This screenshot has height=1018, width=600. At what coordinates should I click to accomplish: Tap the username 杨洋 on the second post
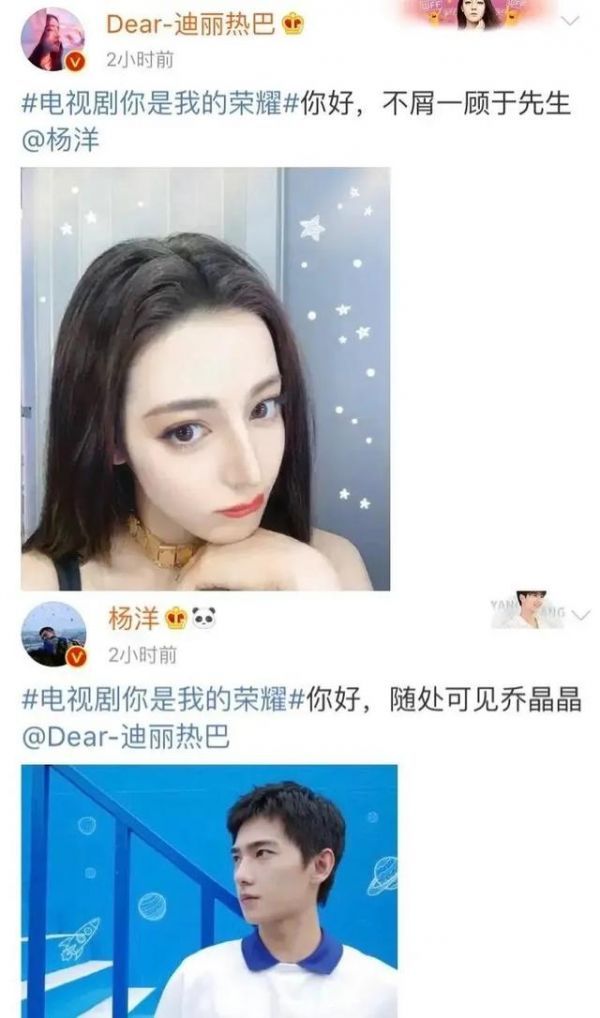click(133, 620)
